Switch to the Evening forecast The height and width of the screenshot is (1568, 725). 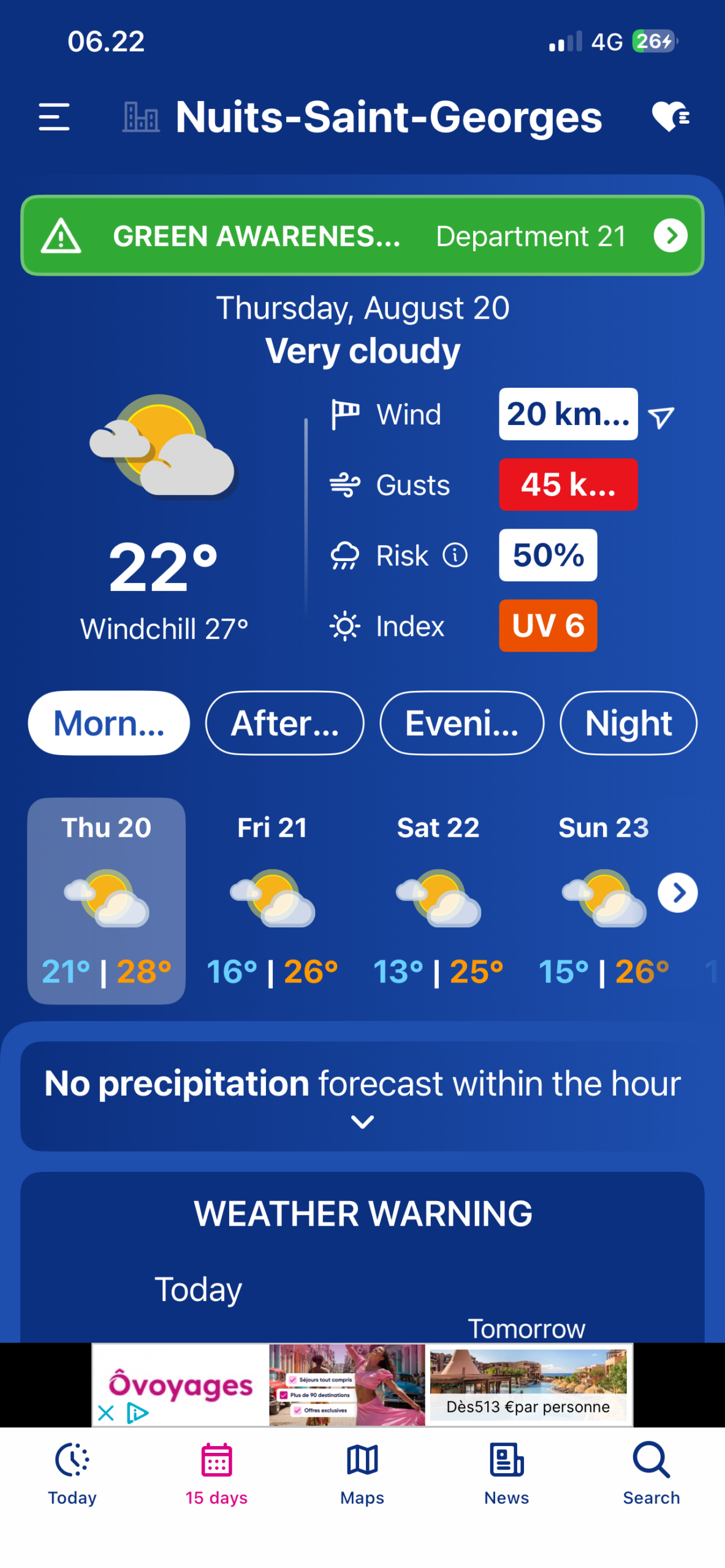[x=461, y=723]
